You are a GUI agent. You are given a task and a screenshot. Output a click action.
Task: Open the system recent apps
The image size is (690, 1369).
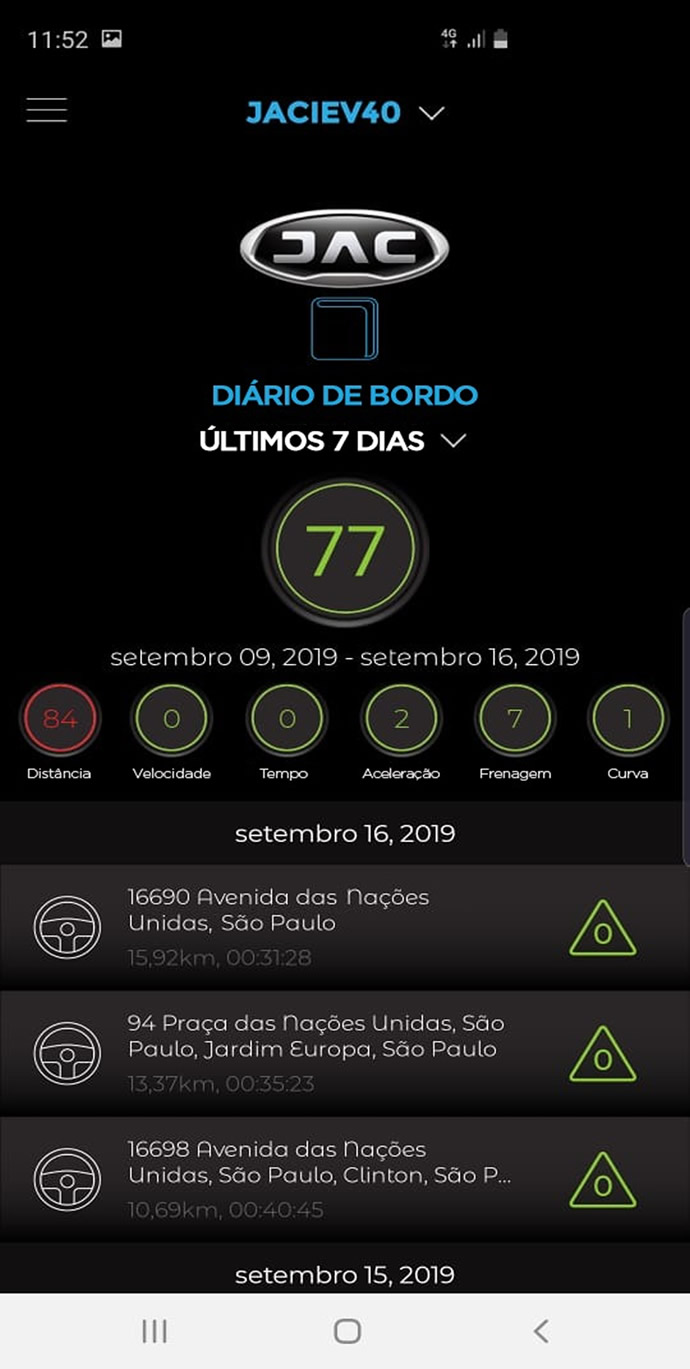154,1330
